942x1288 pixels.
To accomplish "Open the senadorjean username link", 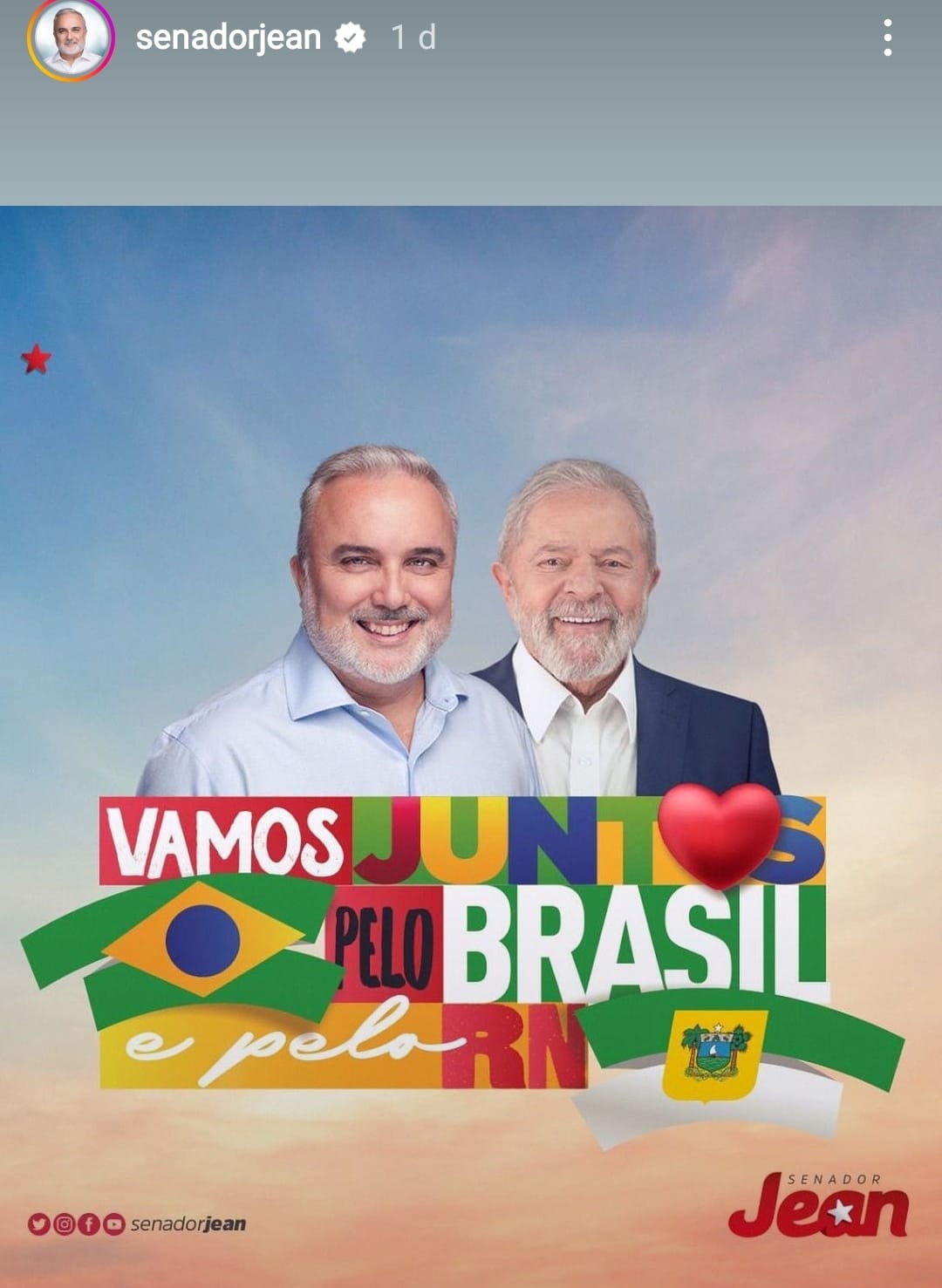I will (228, 37).
